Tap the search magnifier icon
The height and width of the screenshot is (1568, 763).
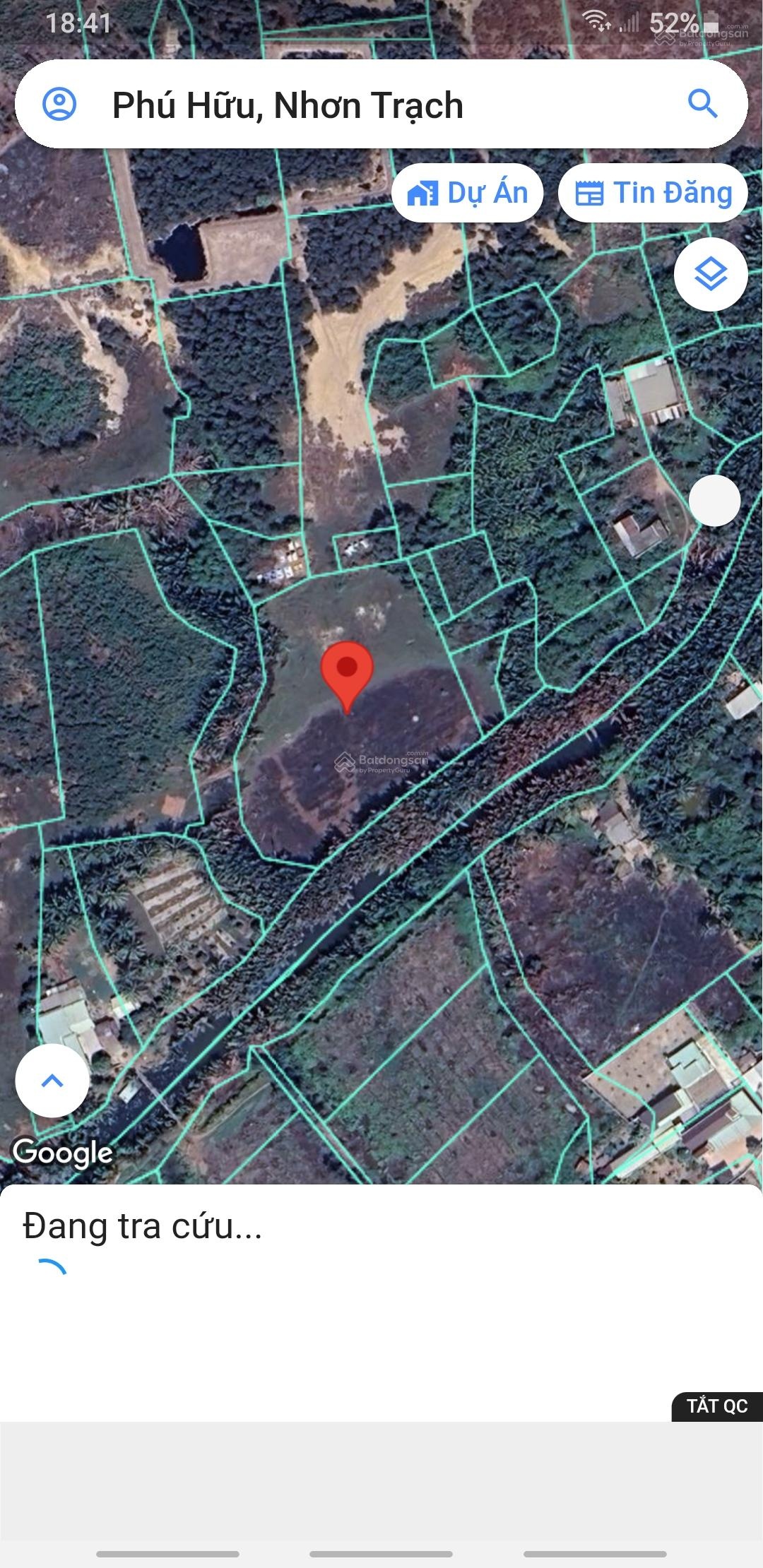coord(702,104)
